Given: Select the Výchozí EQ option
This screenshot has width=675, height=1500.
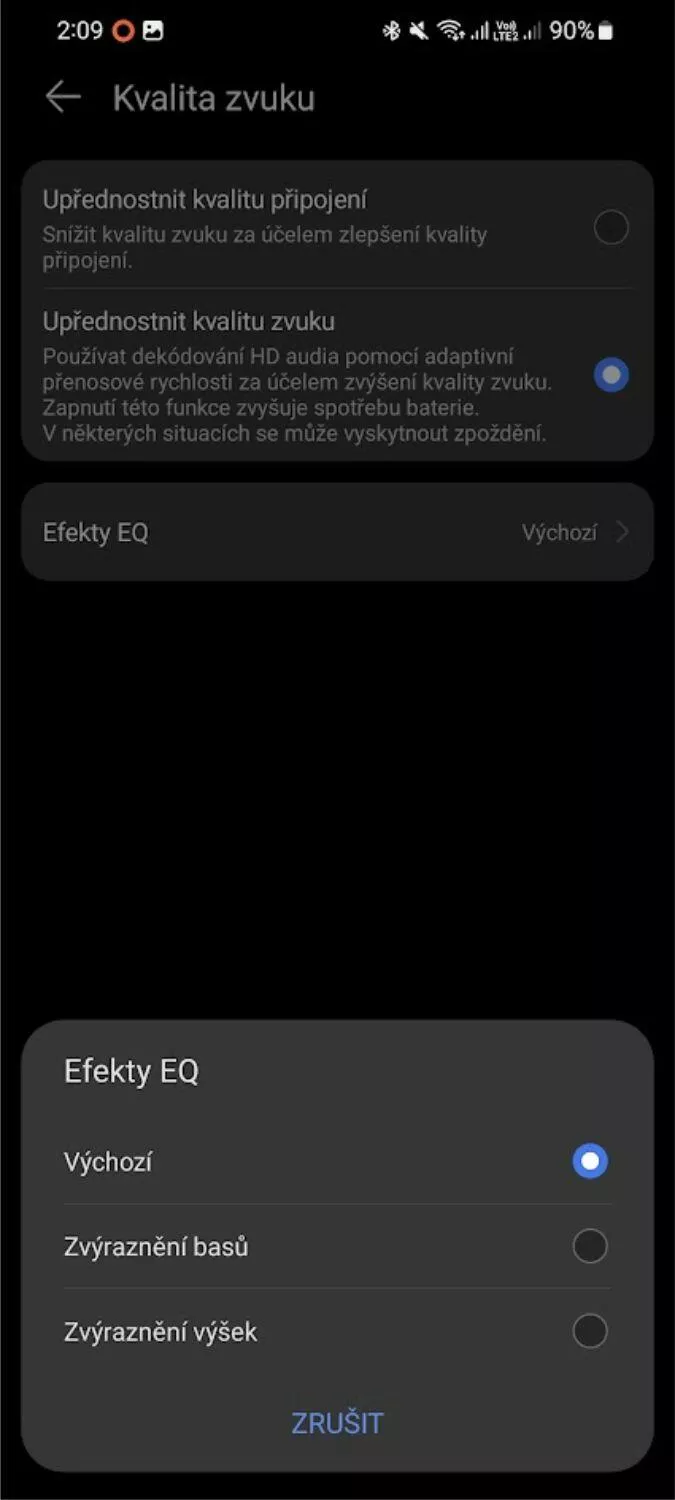Looking at the screenshot, I should coord(337,1162).
